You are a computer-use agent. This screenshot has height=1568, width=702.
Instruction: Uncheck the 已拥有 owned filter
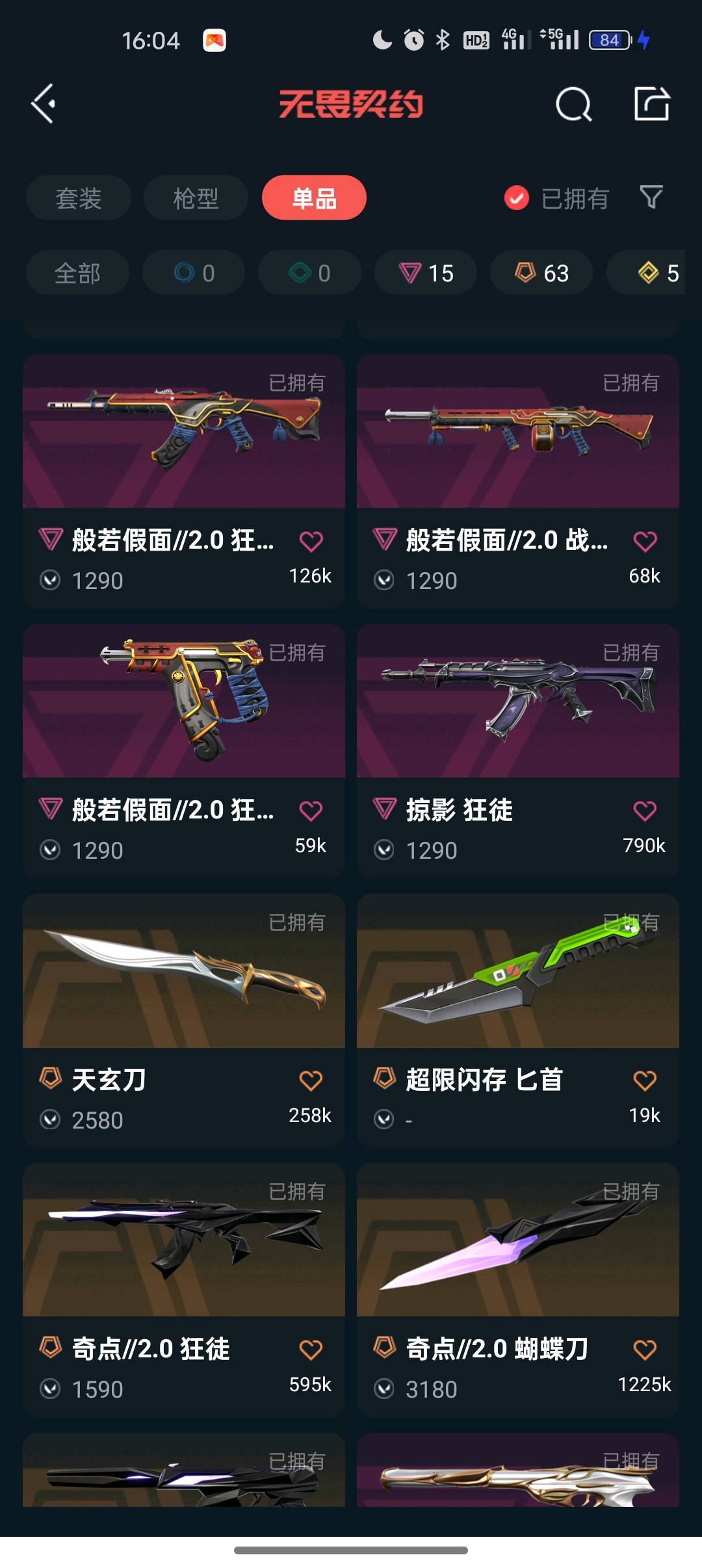coord(556,198)
